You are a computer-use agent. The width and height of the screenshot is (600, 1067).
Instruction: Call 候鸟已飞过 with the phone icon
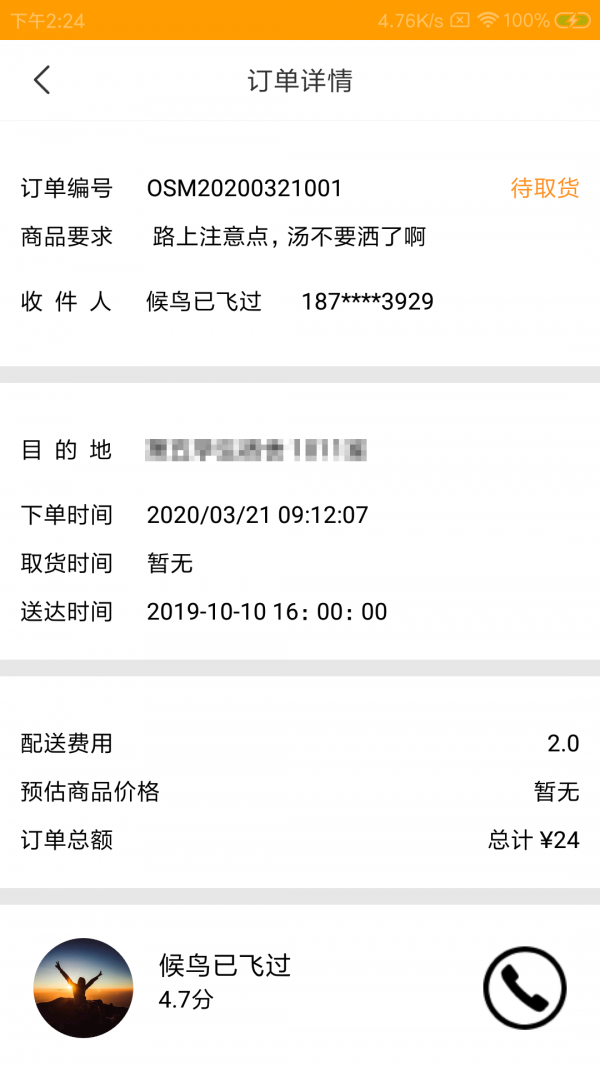click(x=525, y=987)
